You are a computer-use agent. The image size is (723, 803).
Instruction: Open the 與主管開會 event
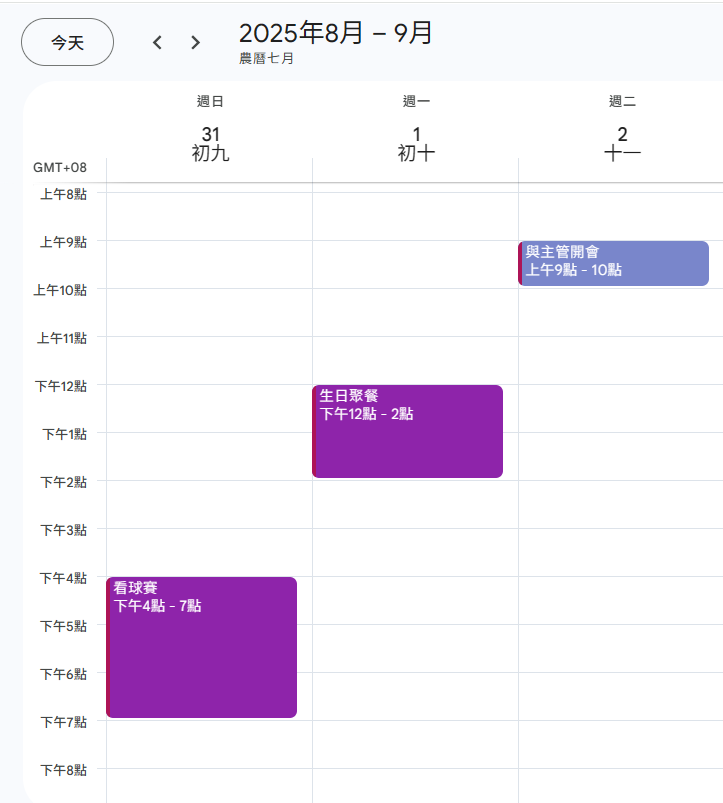click(613, 262)
